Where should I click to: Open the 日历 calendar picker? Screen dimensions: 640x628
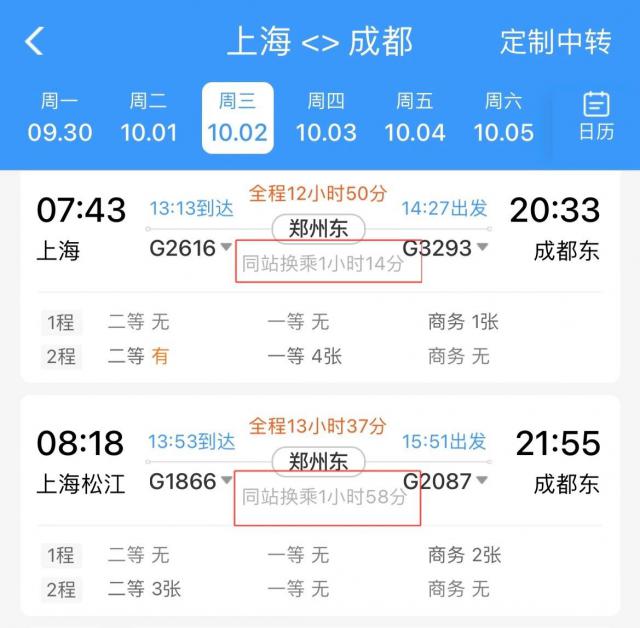(596, 116)
